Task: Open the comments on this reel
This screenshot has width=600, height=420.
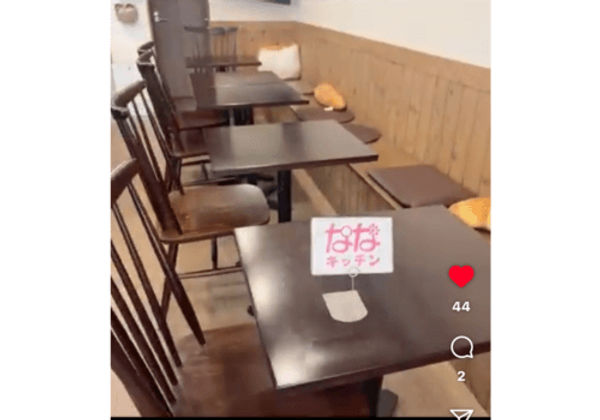Action: (461, 347)
